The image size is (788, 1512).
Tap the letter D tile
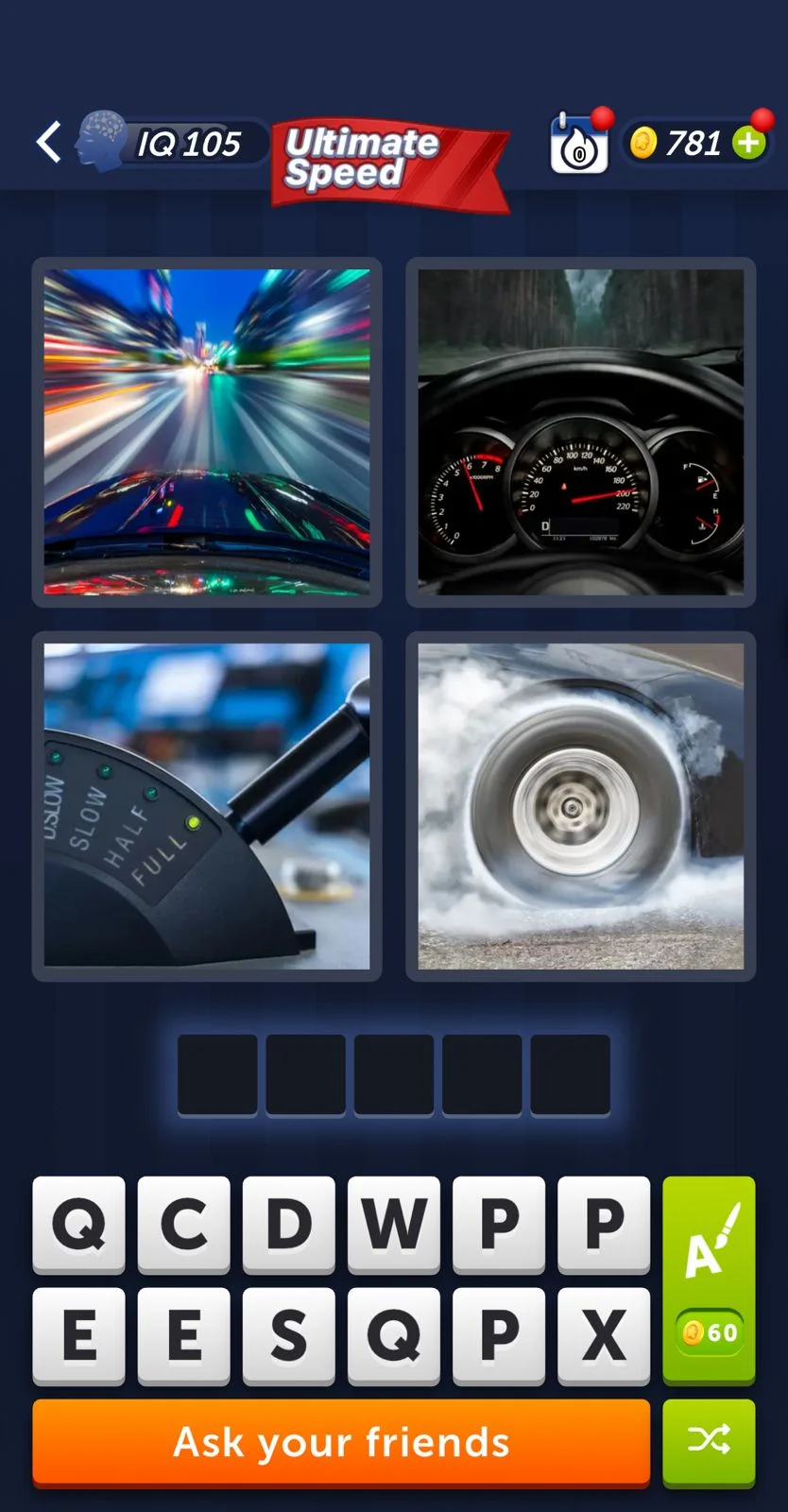(x=288, y=1224)
